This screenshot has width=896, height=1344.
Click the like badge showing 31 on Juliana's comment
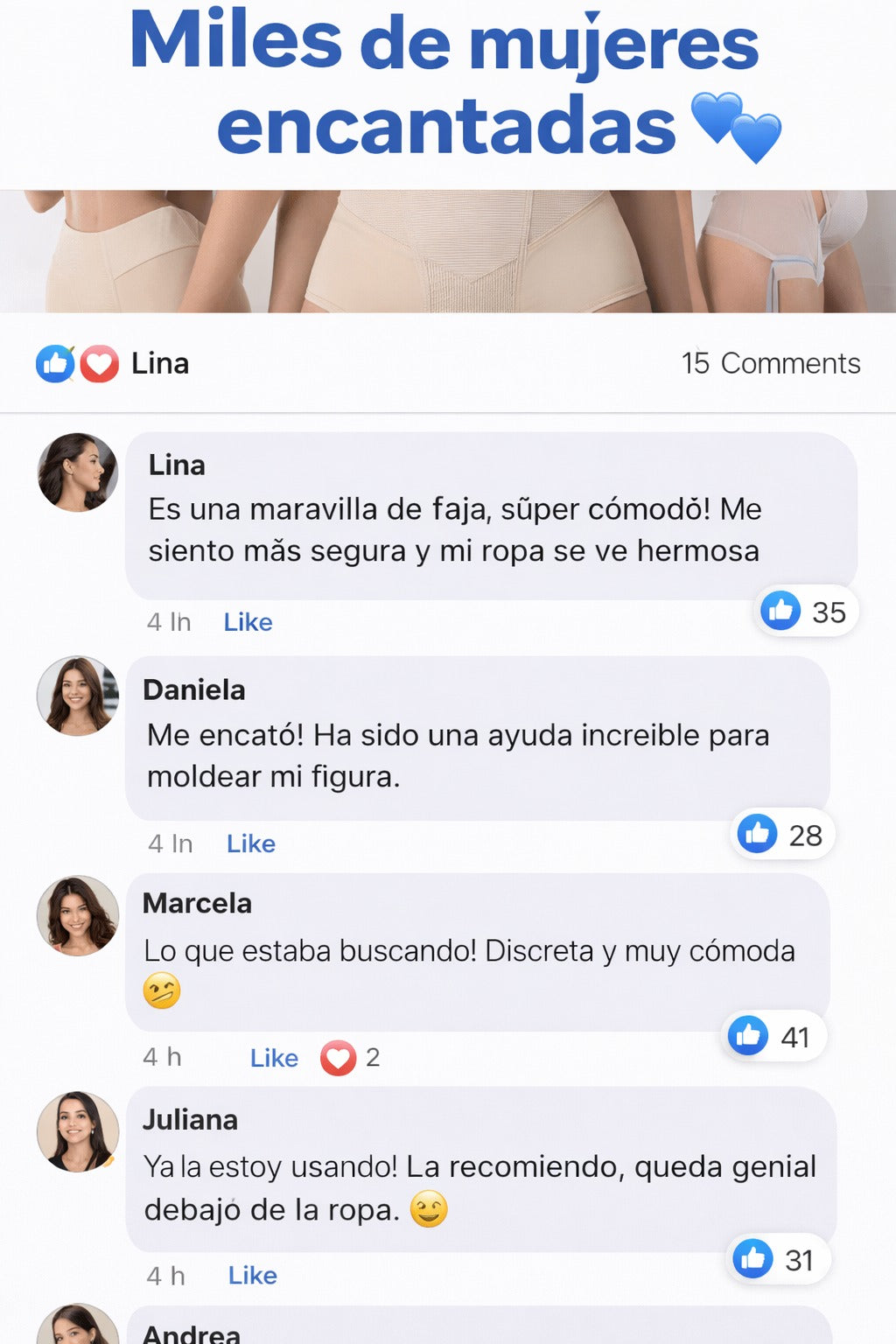click(x=777, y=1258)
